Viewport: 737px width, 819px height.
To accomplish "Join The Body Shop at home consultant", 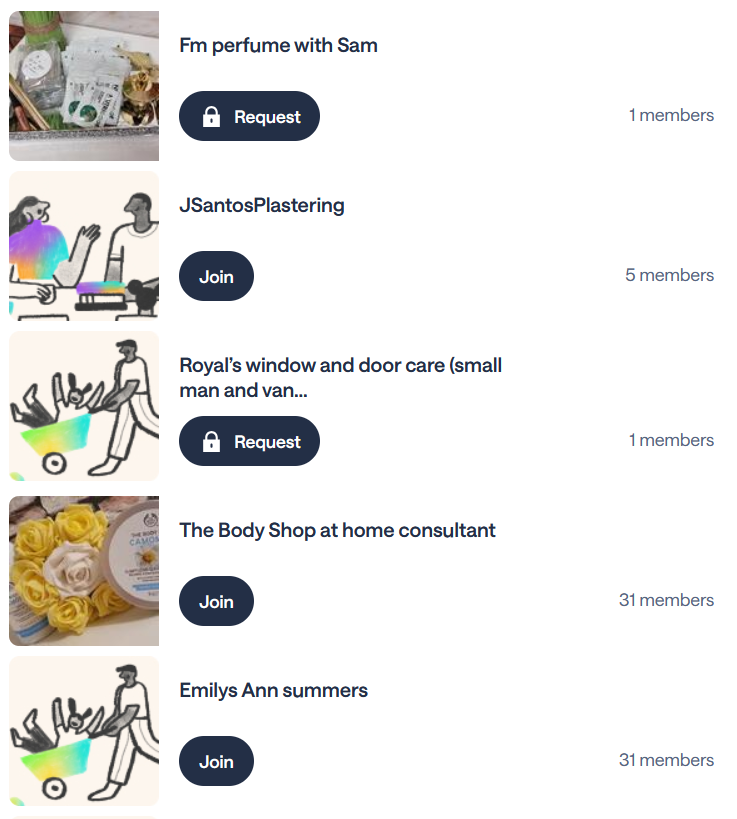I will click(216, 601).
